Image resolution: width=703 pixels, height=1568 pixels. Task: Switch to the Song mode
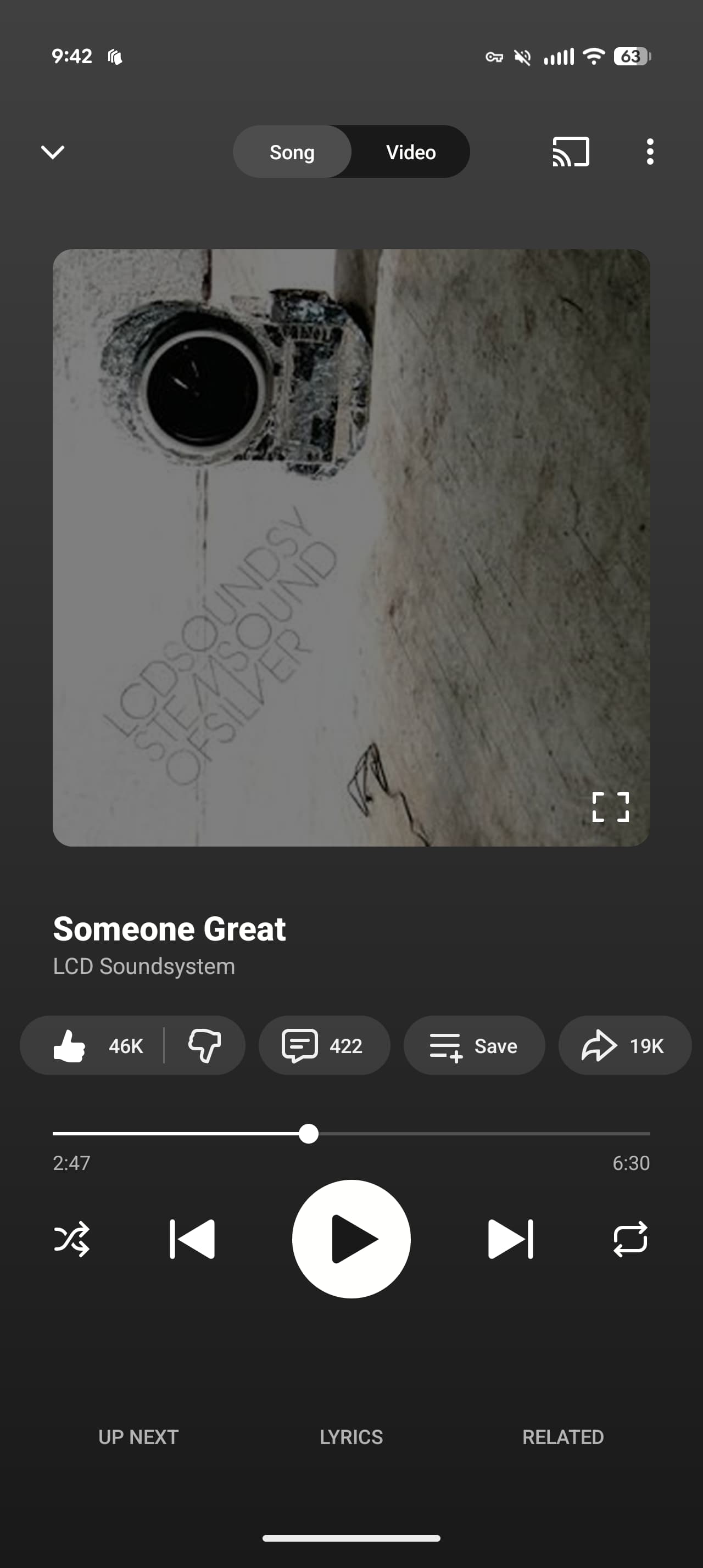coord(292,152)
